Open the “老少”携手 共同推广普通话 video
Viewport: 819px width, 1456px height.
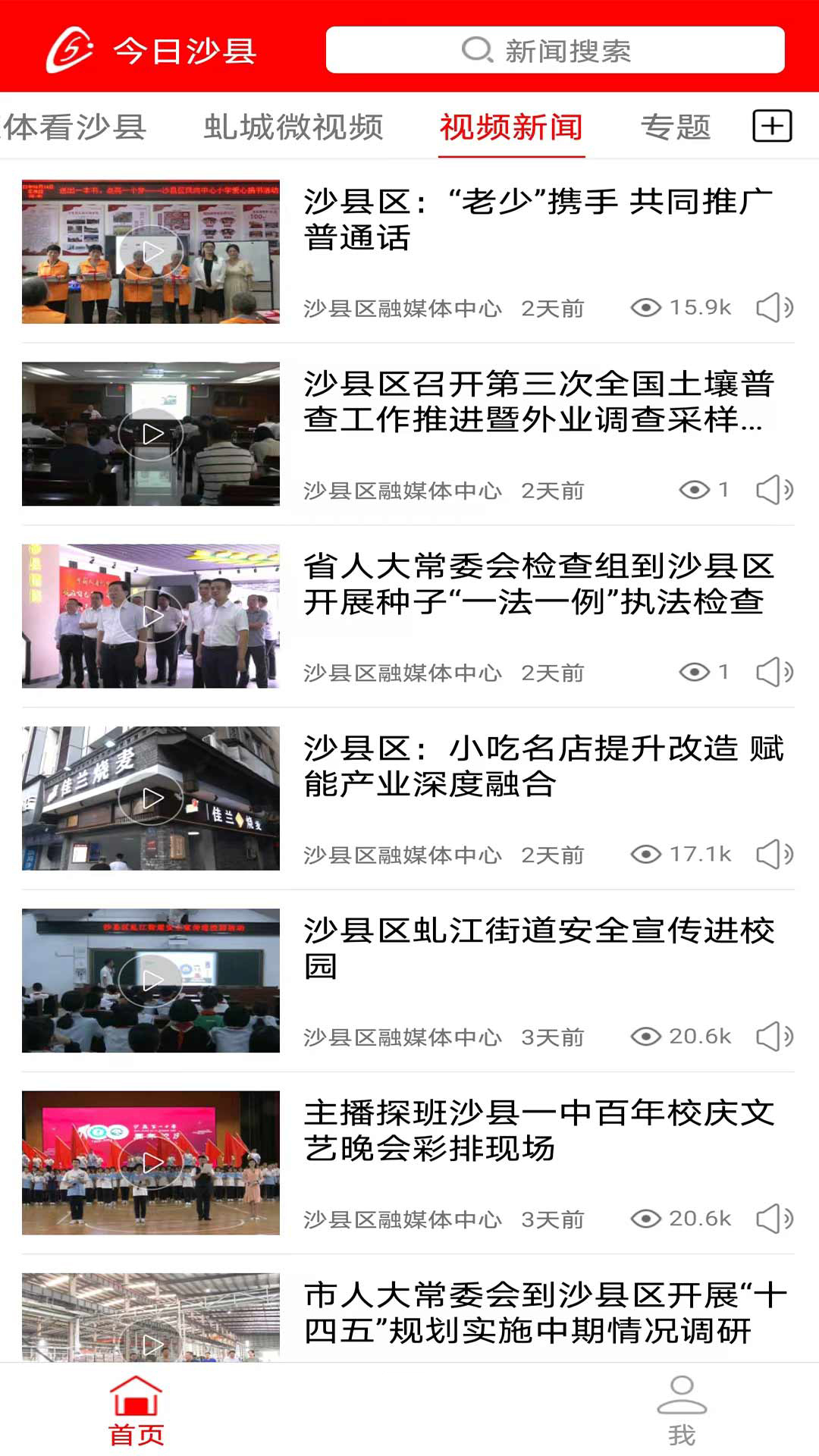pos(537,219)
